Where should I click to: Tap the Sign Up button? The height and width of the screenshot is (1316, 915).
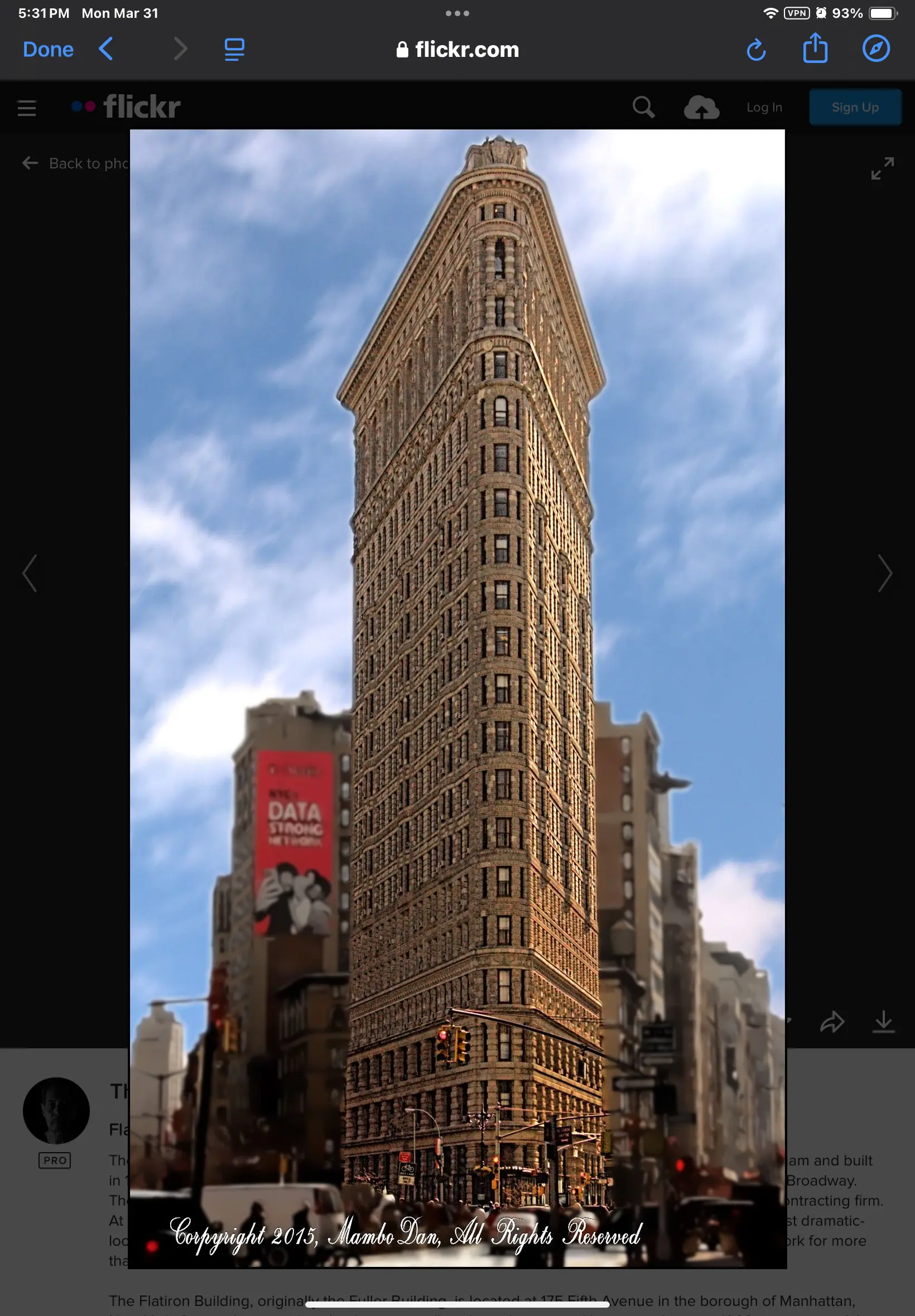pyautogui.click(x=854, y=107)
